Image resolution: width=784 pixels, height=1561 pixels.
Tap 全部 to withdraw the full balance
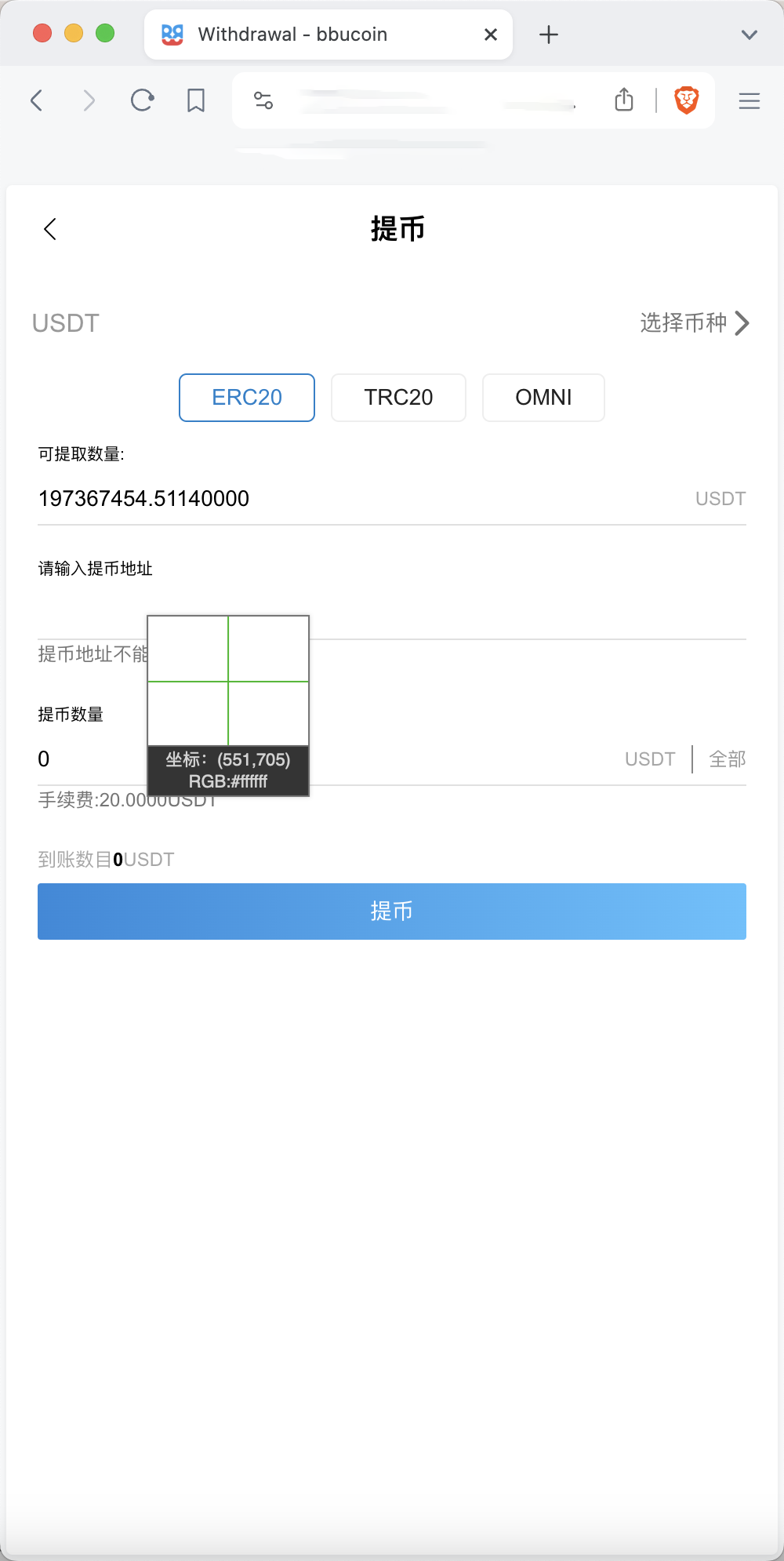click(x=727, y=759)
